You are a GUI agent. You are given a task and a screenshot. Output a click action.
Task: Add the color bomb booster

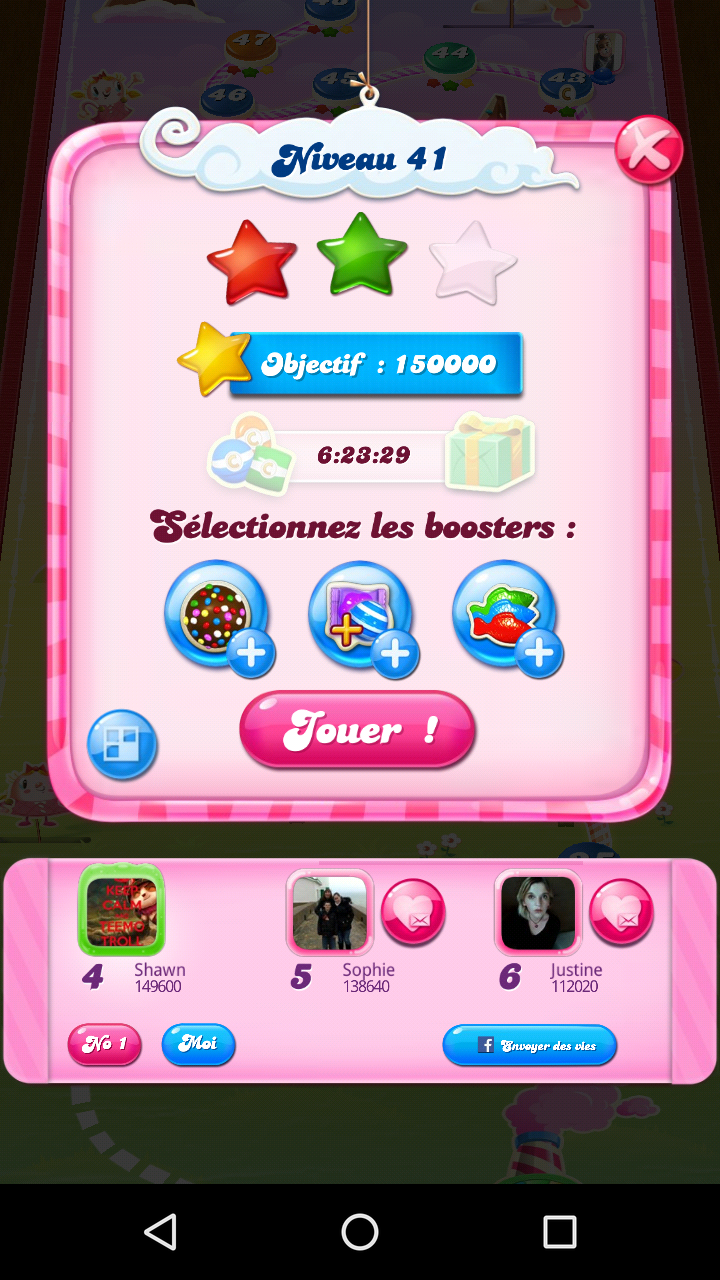pos(217,615)
